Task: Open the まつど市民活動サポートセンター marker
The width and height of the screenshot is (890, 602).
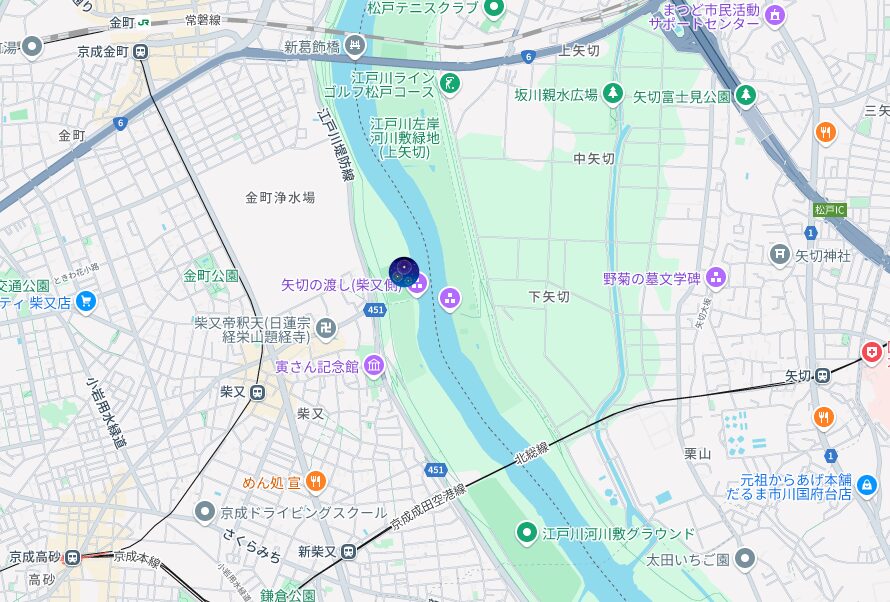Action: 775,14
